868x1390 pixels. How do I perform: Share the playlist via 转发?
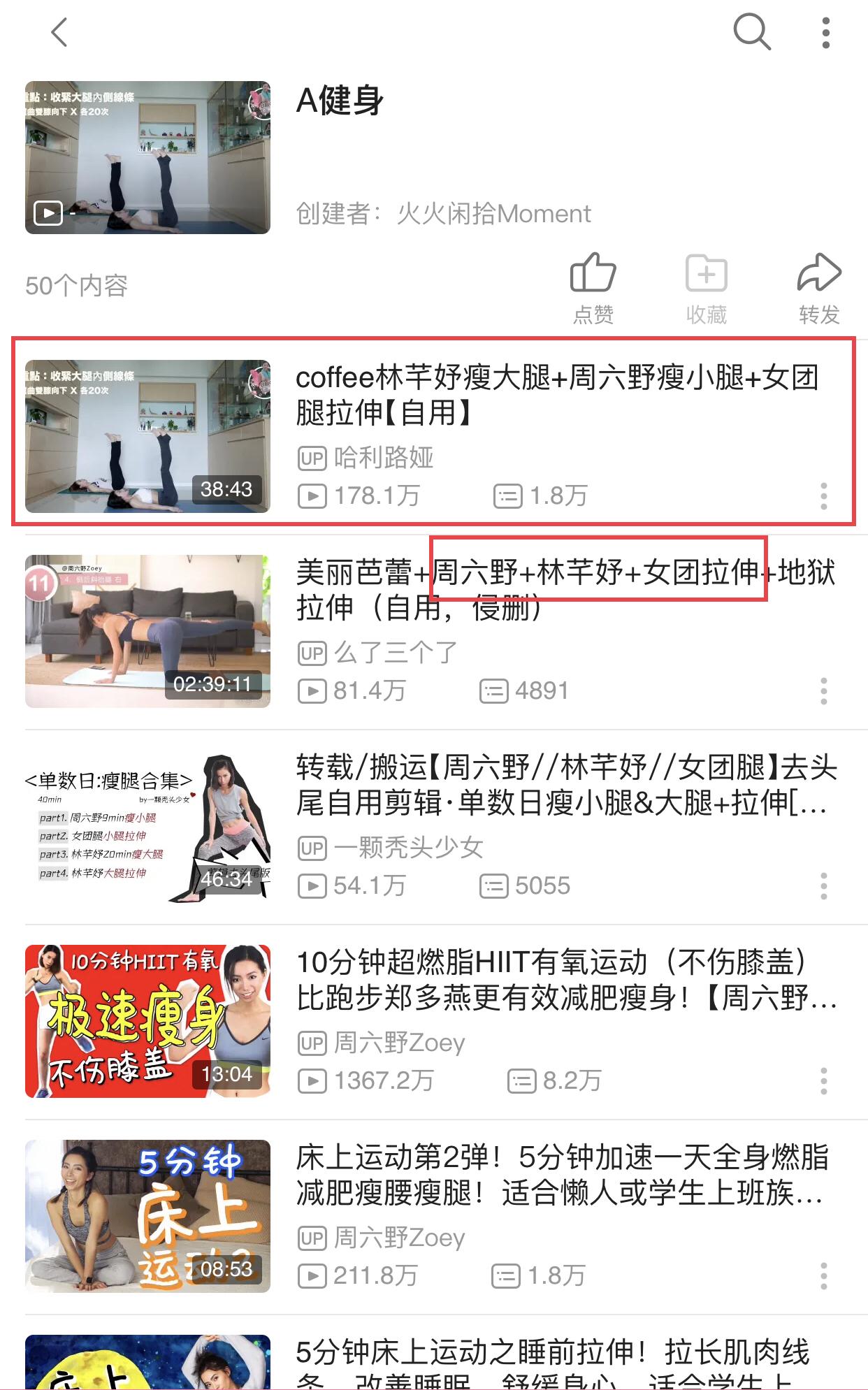click(x=819, y=287)
